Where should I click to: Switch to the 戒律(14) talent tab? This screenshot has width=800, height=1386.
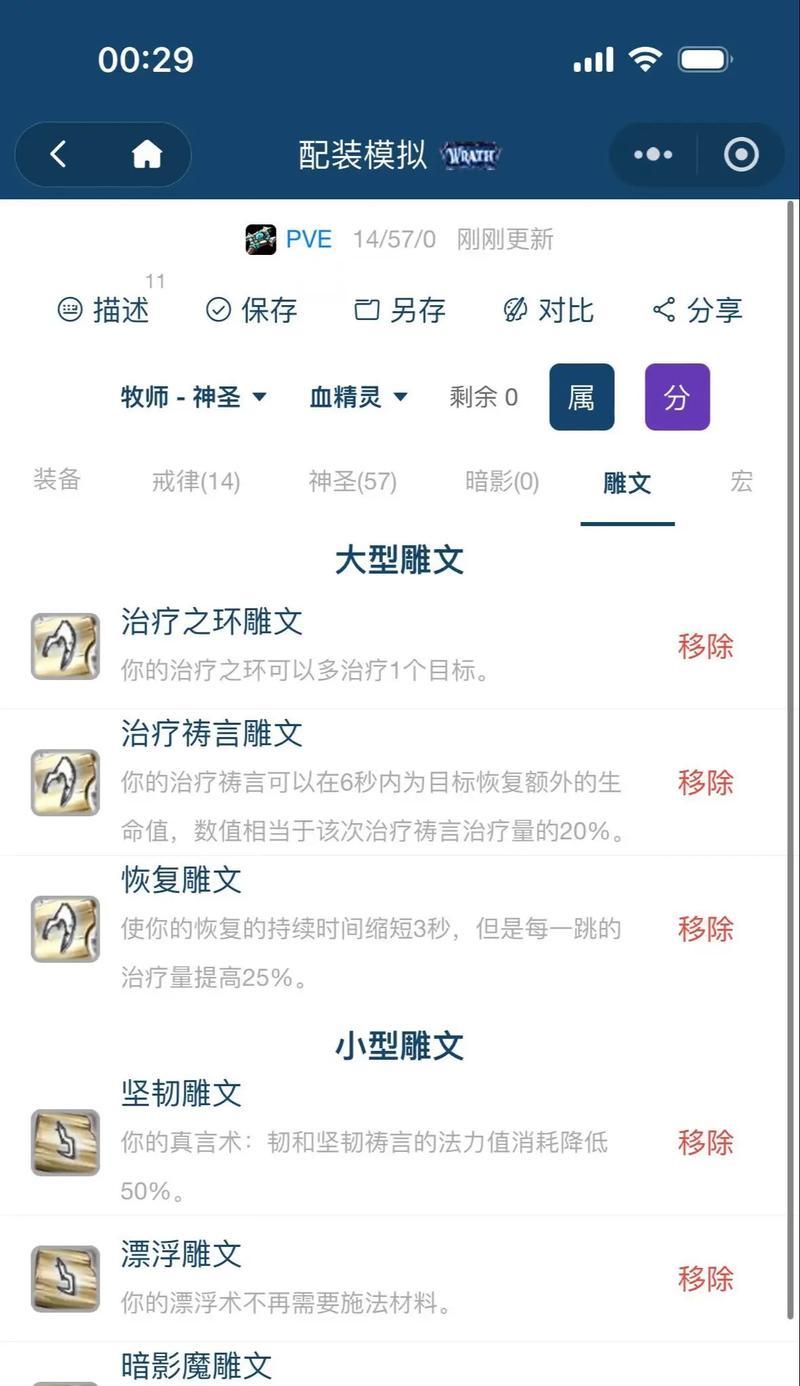tap(196, 482)
